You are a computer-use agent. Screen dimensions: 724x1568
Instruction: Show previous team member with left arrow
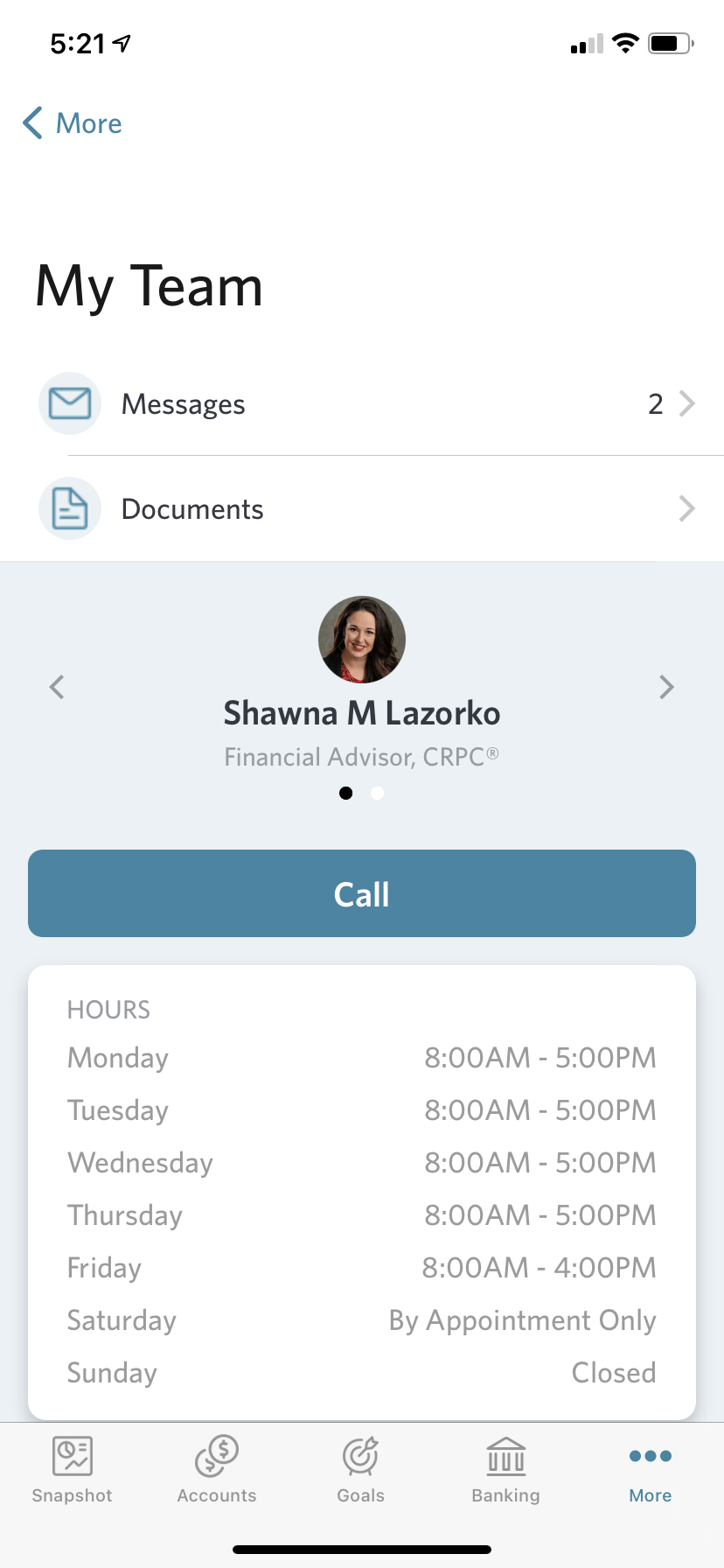click(58, 687)
